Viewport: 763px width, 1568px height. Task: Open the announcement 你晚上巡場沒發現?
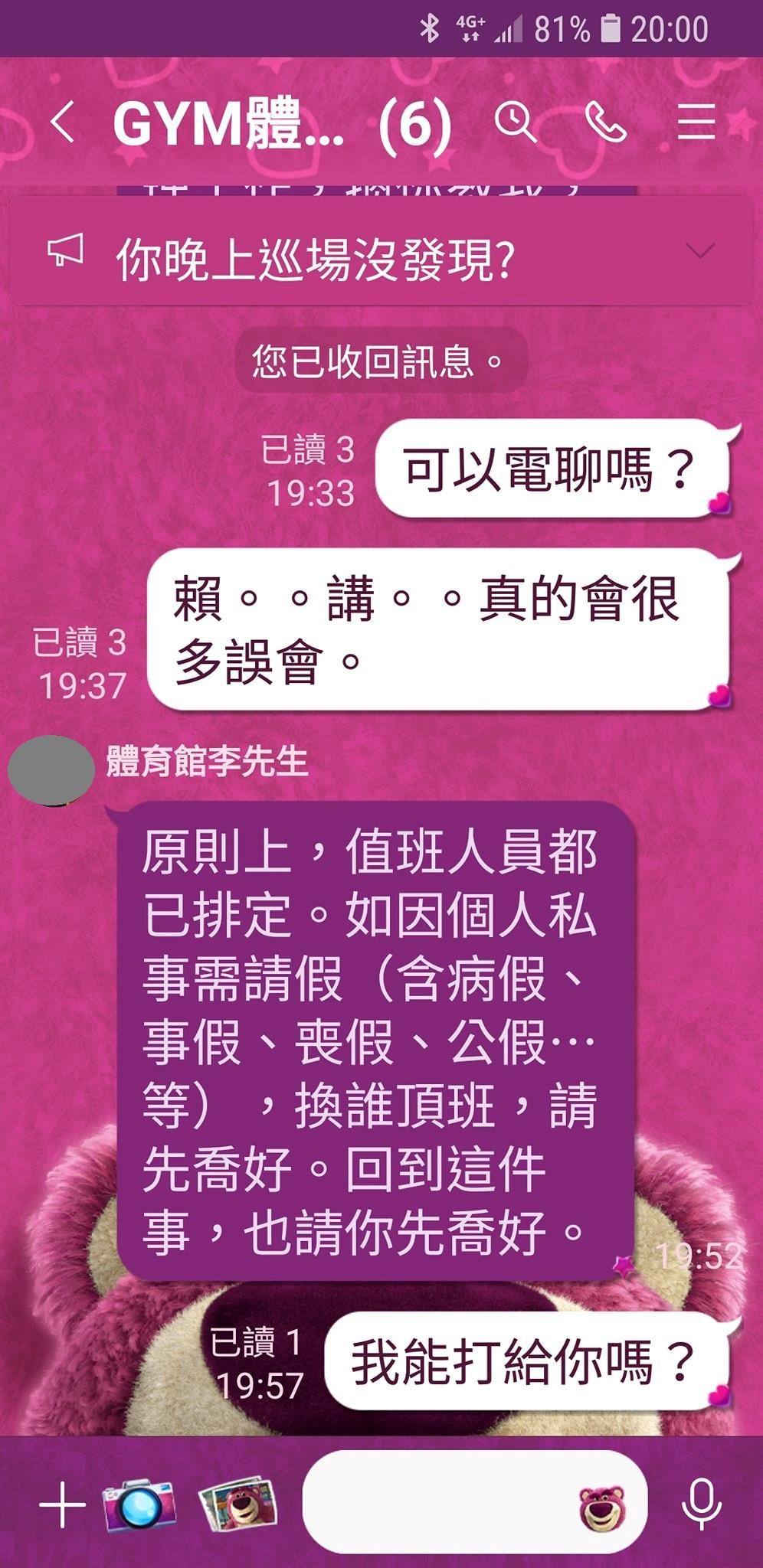point(314,260)
